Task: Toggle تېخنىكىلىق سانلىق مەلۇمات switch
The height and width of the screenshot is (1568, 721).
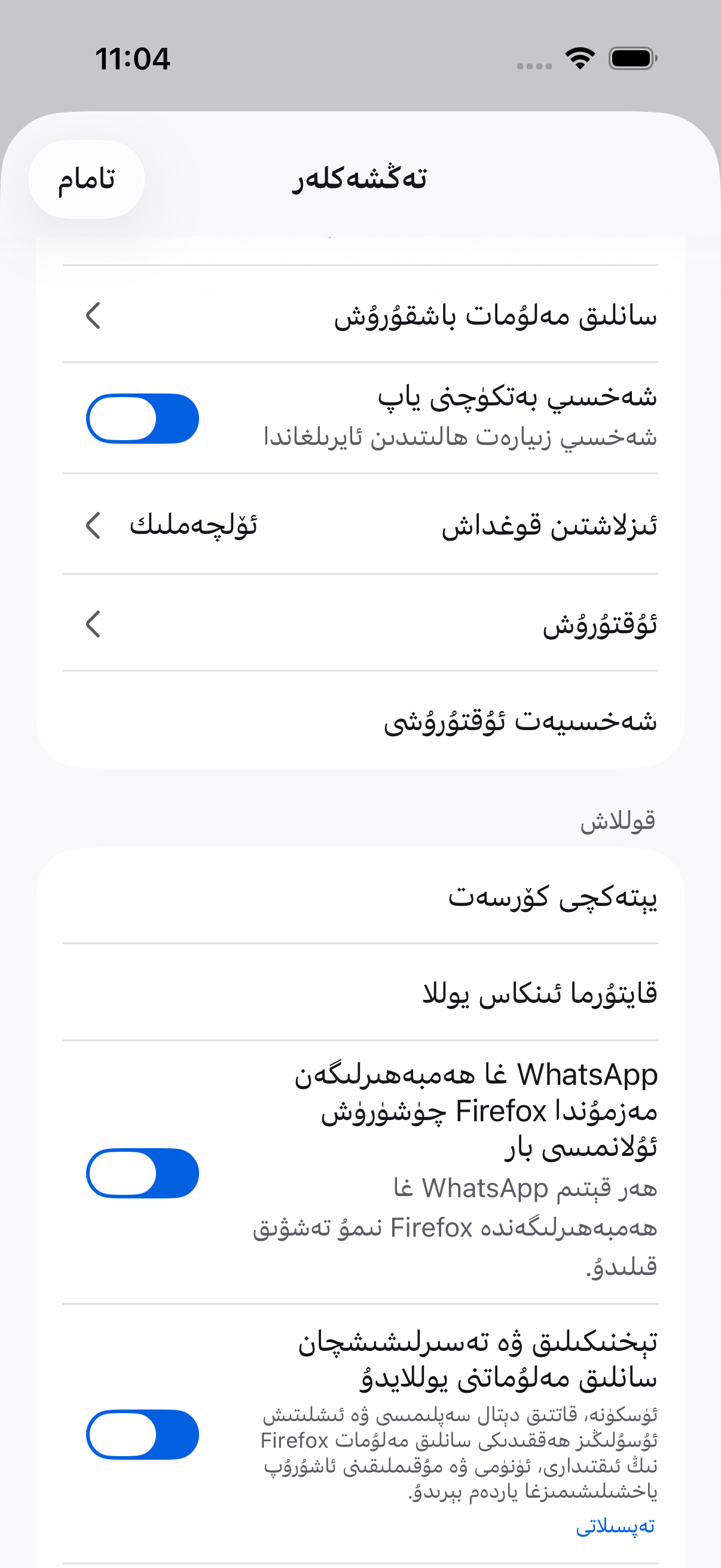Action: pyautogui.click(x=142, y=1434)
